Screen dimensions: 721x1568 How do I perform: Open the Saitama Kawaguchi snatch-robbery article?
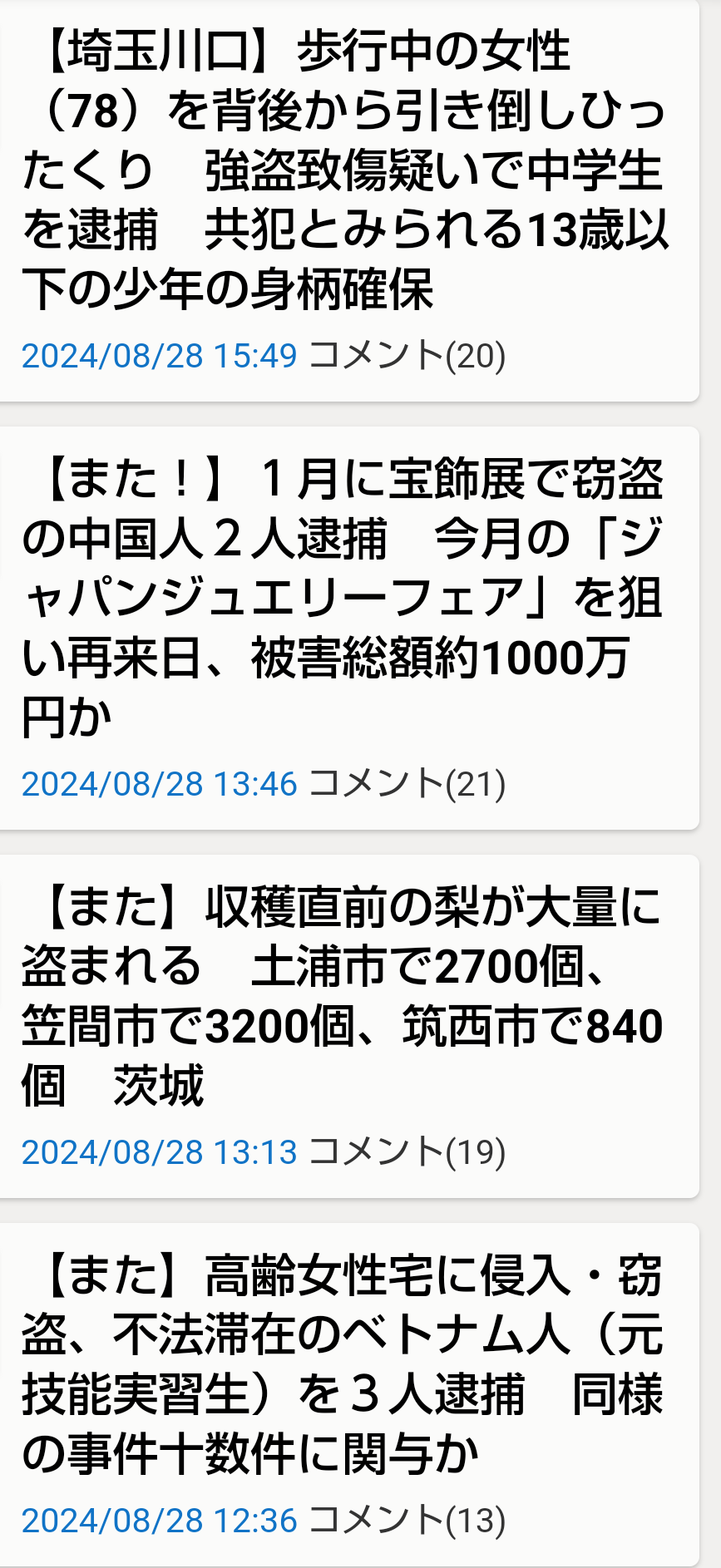tap(349, 166)
